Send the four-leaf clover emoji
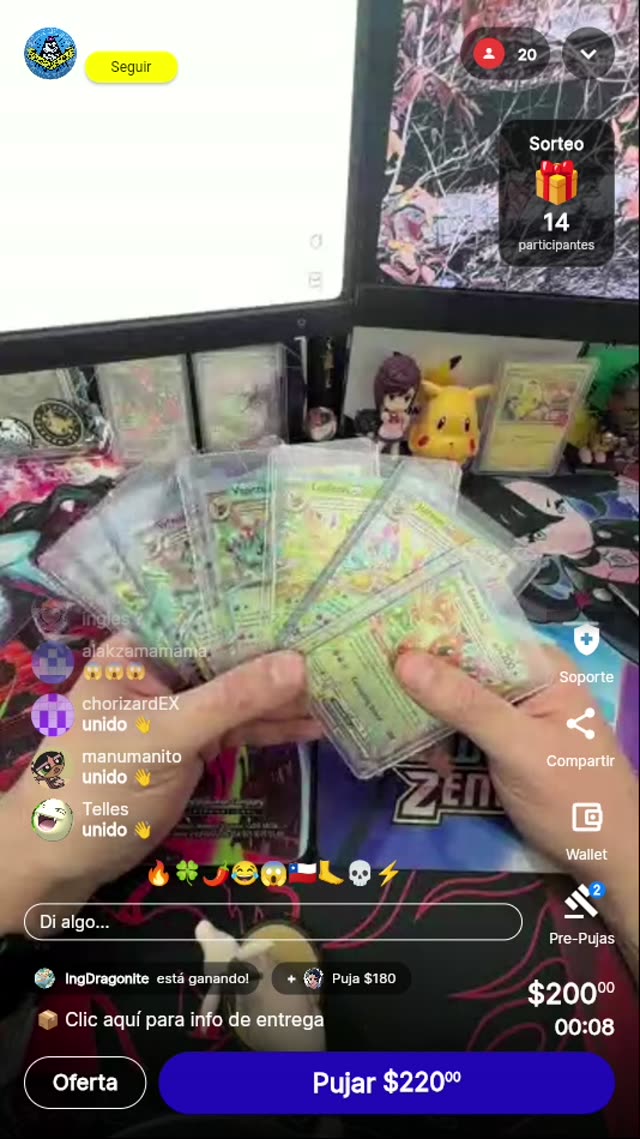 pyautogui.click(x=187, y=874)
